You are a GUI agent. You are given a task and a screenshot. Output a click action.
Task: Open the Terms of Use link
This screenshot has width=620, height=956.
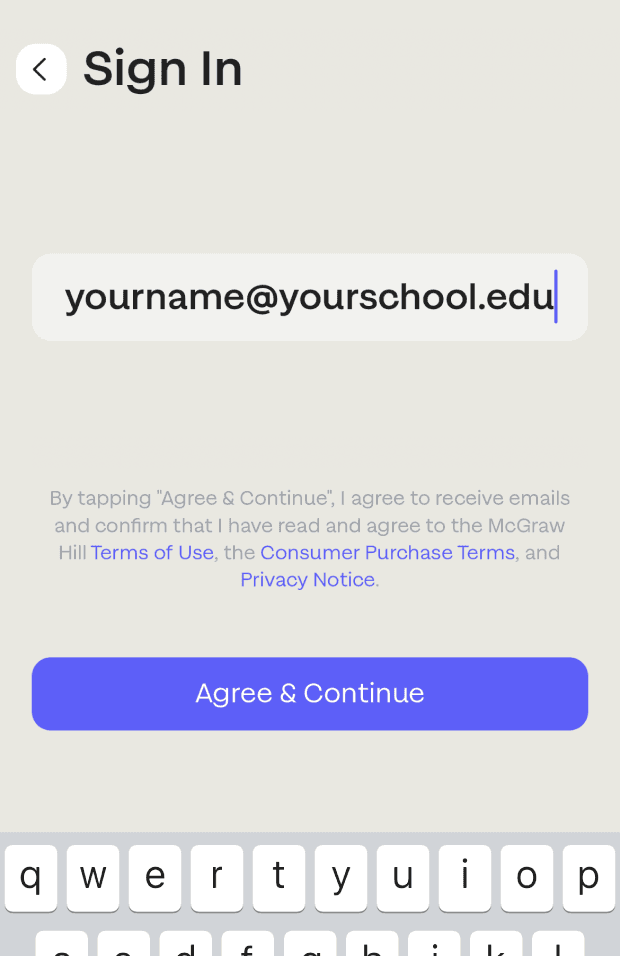(152, 553)
